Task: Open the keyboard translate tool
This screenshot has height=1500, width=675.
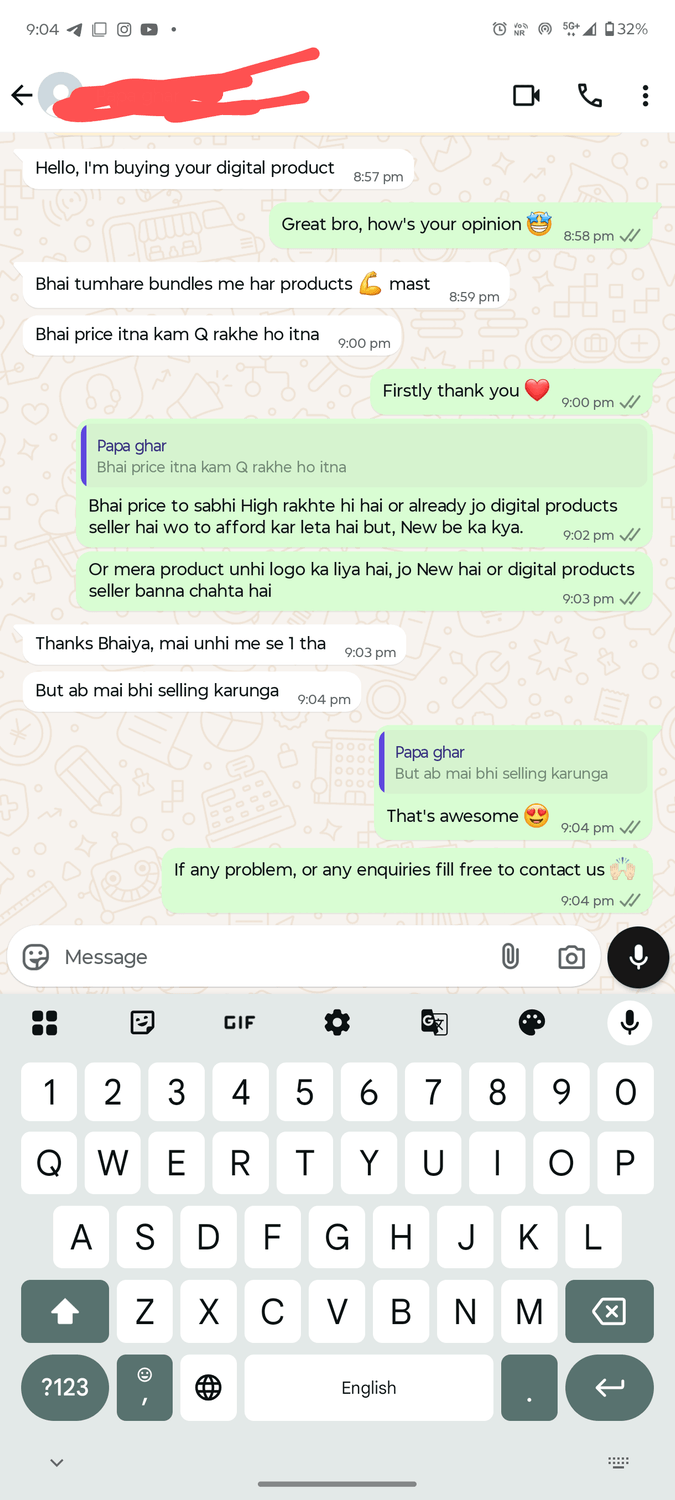Action: (x=434, y=1022)
